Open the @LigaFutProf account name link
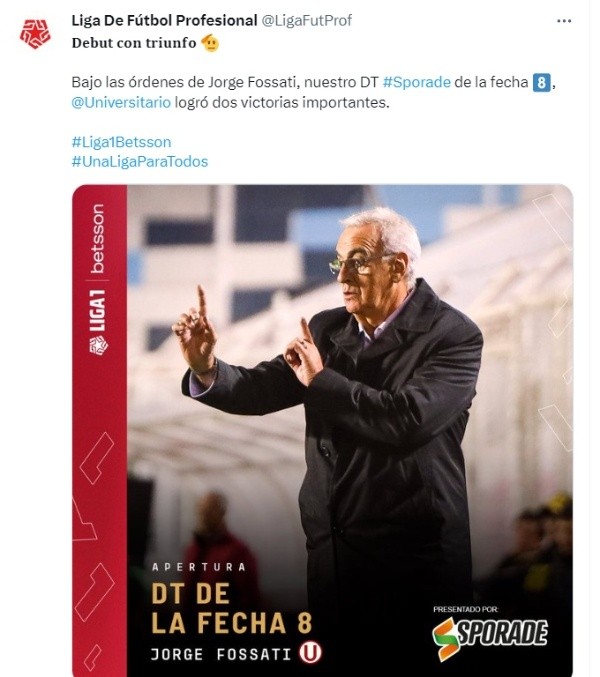This screenshot has height=677, width=600. click(305, 21)
